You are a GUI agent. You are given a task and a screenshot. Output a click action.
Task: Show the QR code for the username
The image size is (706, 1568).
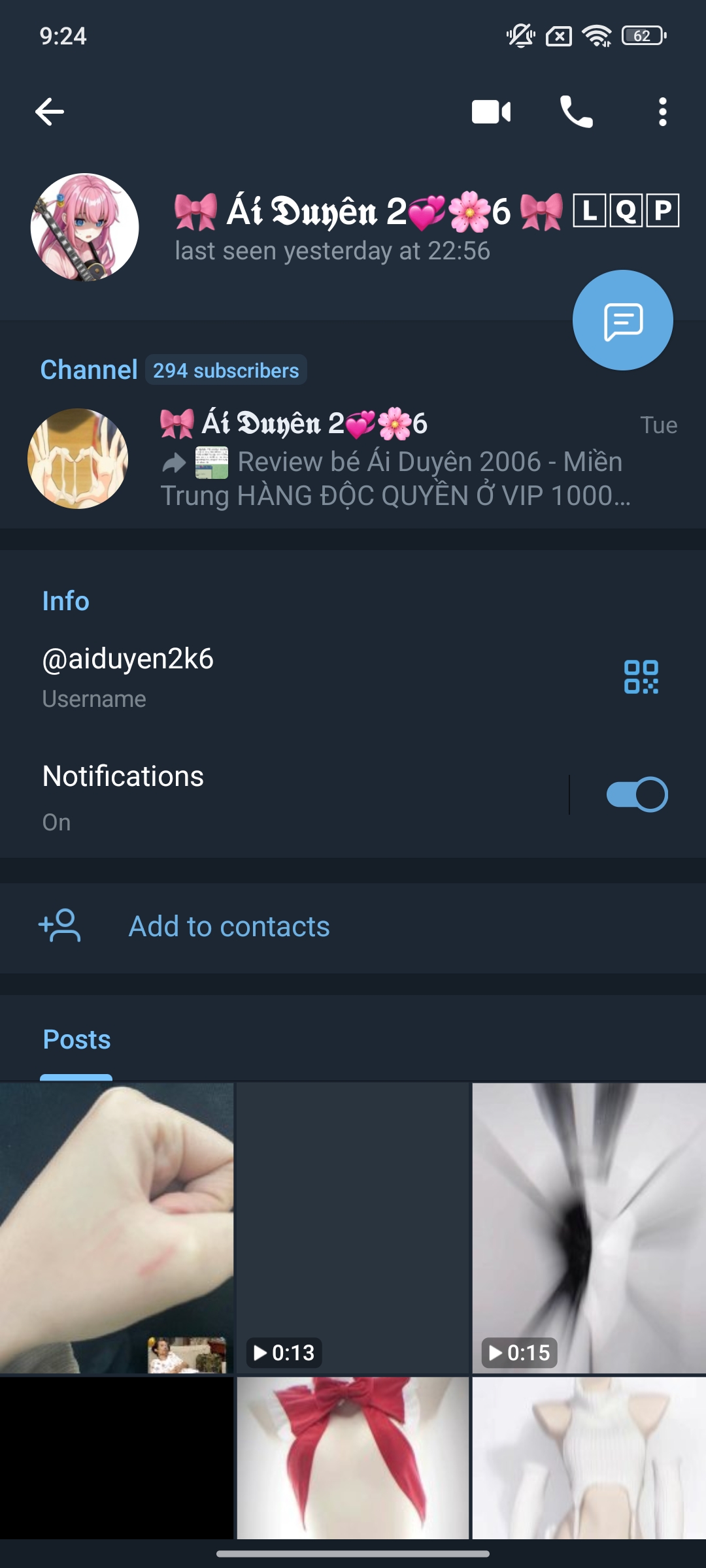coord(641,676)
